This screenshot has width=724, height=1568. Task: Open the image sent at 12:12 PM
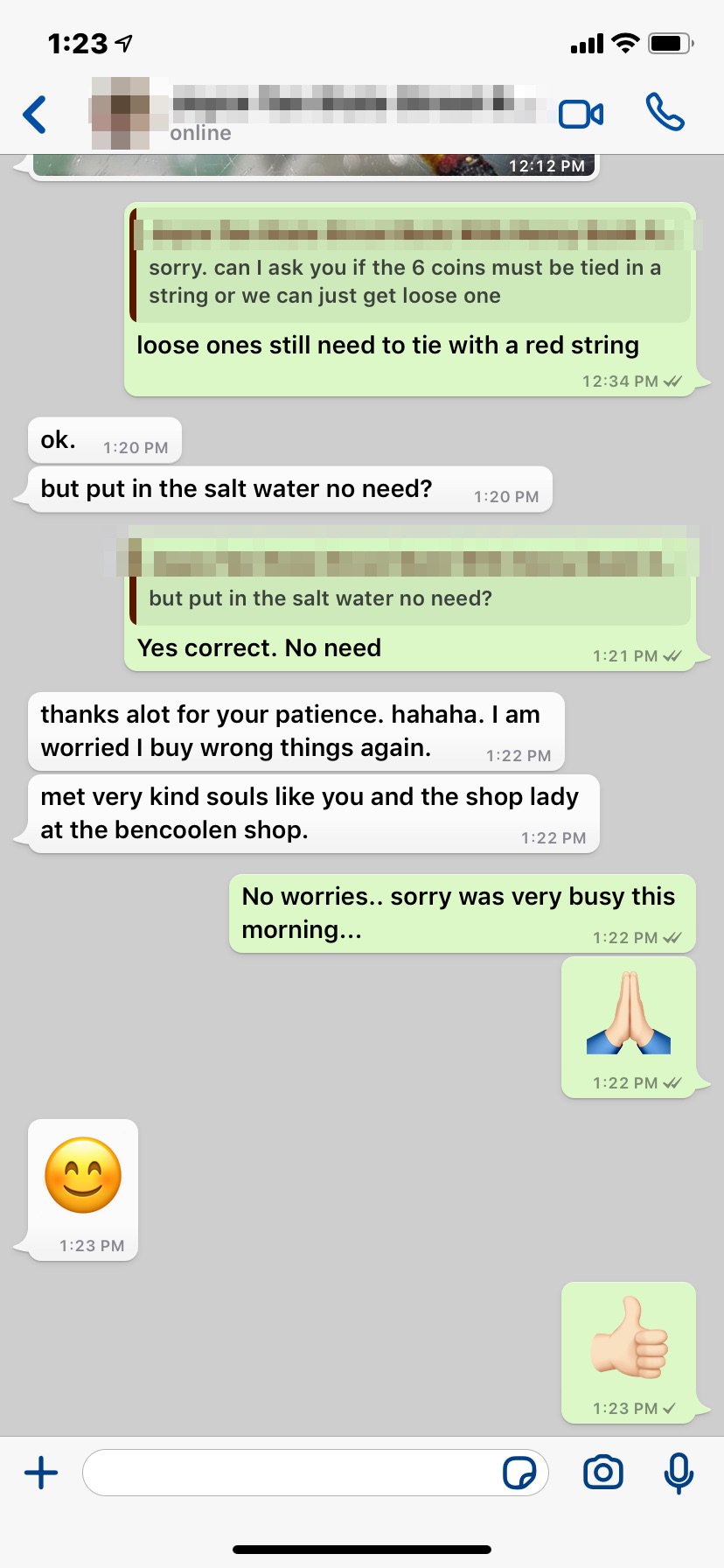[x=315, y=165]
